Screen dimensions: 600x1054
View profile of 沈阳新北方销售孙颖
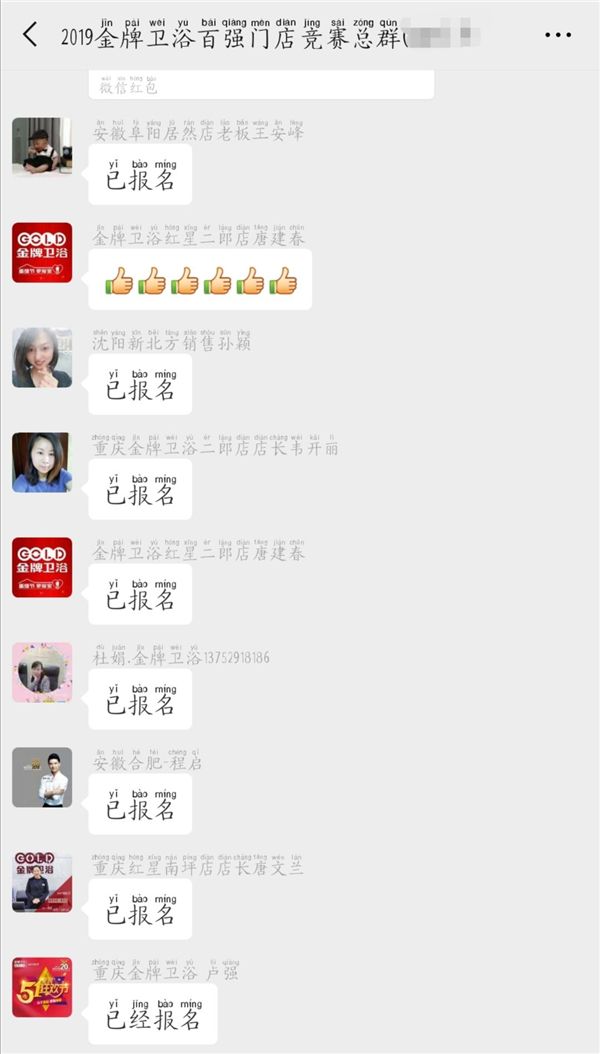42,357
